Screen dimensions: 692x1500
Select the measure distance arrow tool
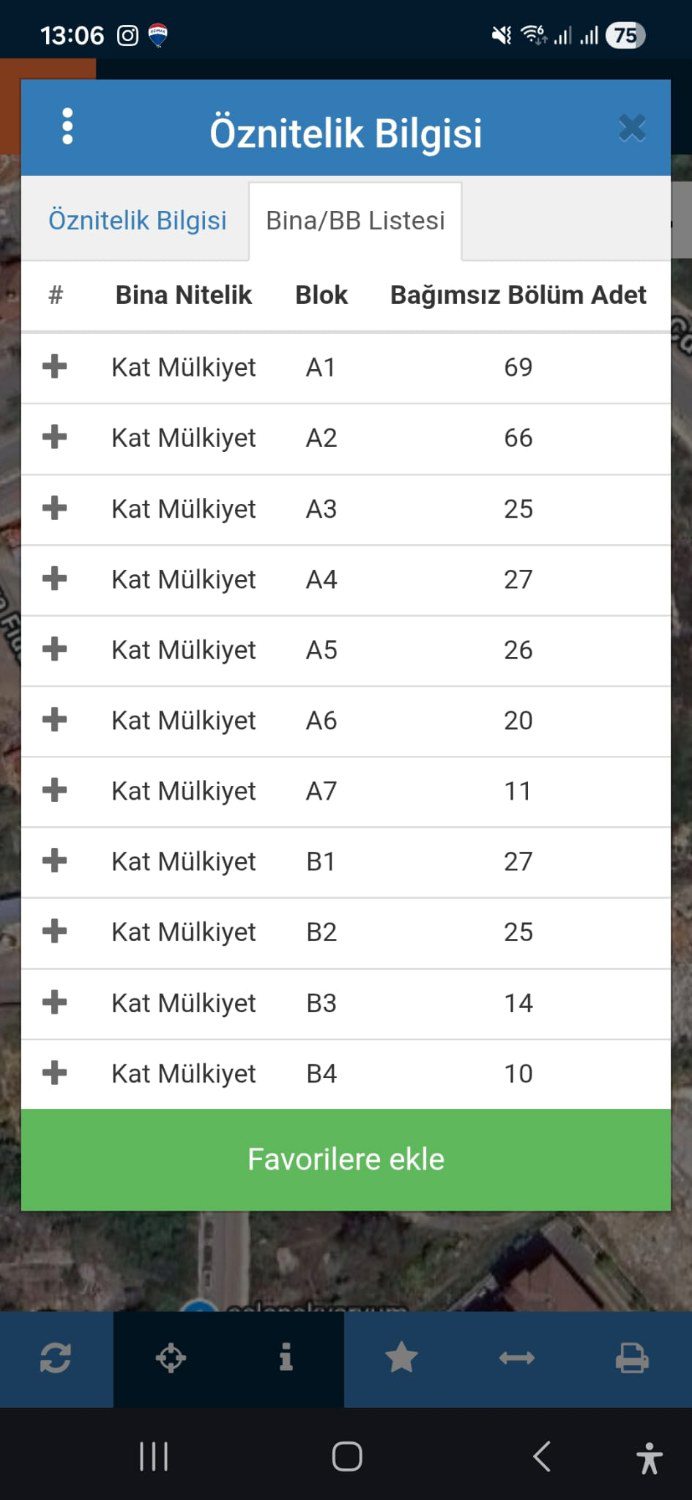(x=517, y=1358)
